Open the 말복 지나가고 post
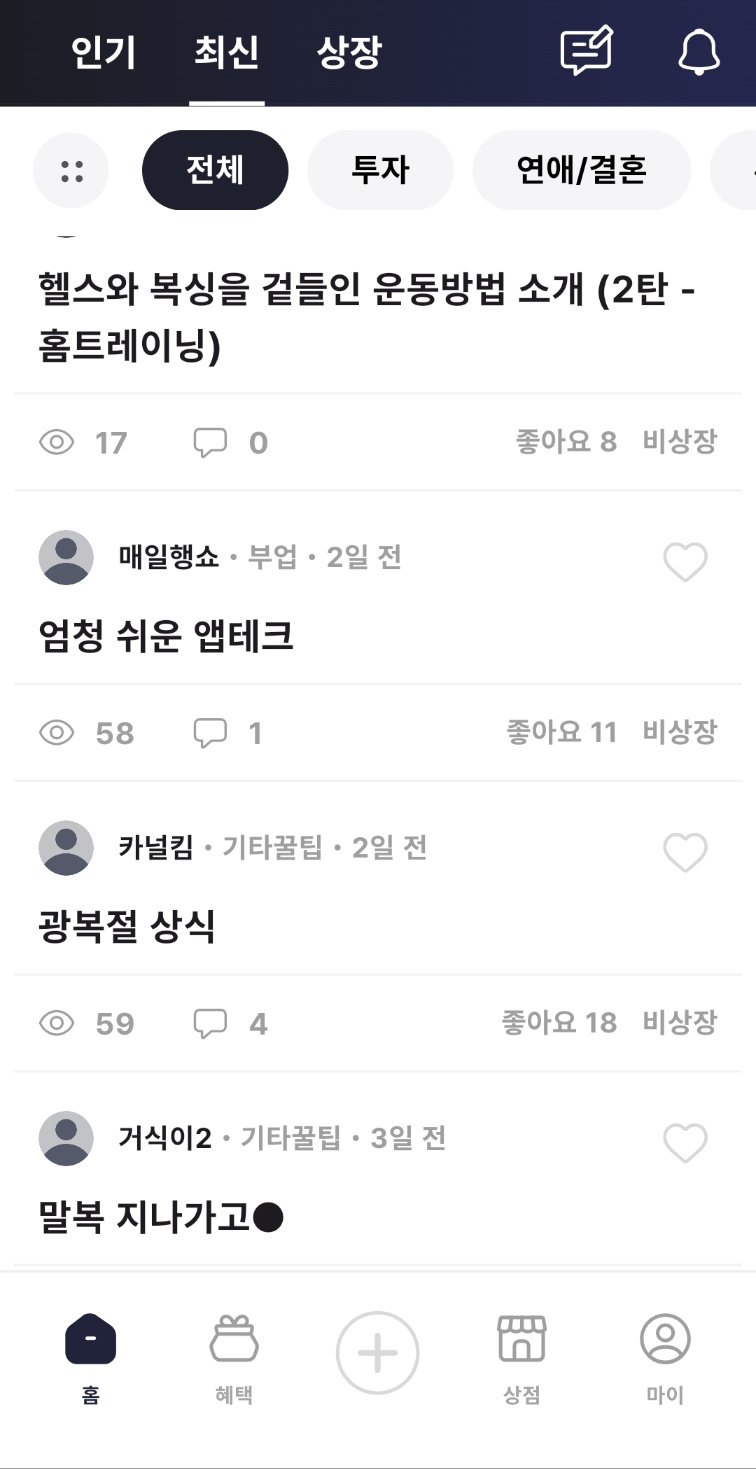This screenshot has width=756, height=1469. [160, 1217]
